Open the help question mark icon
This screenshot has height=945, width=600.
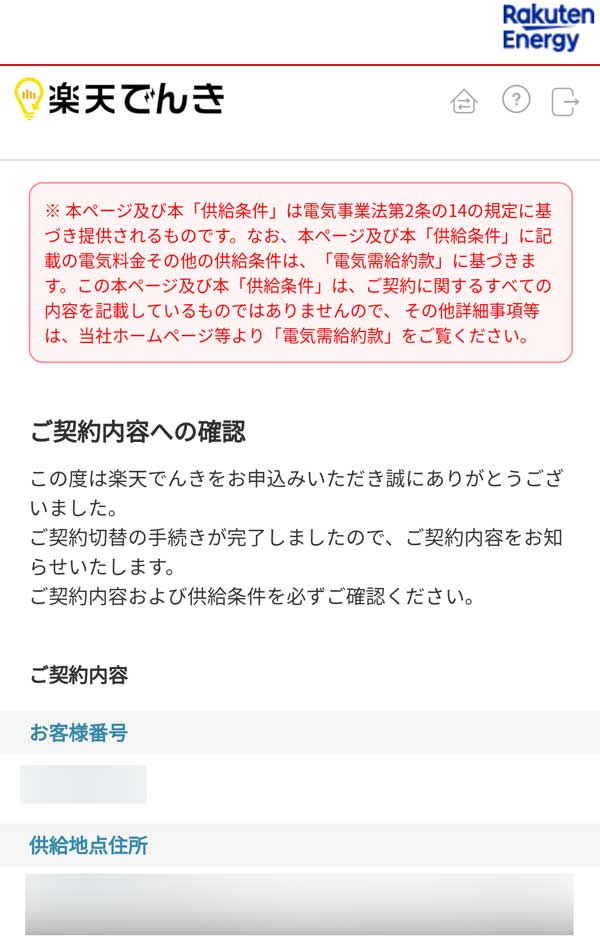coord(516,100)
